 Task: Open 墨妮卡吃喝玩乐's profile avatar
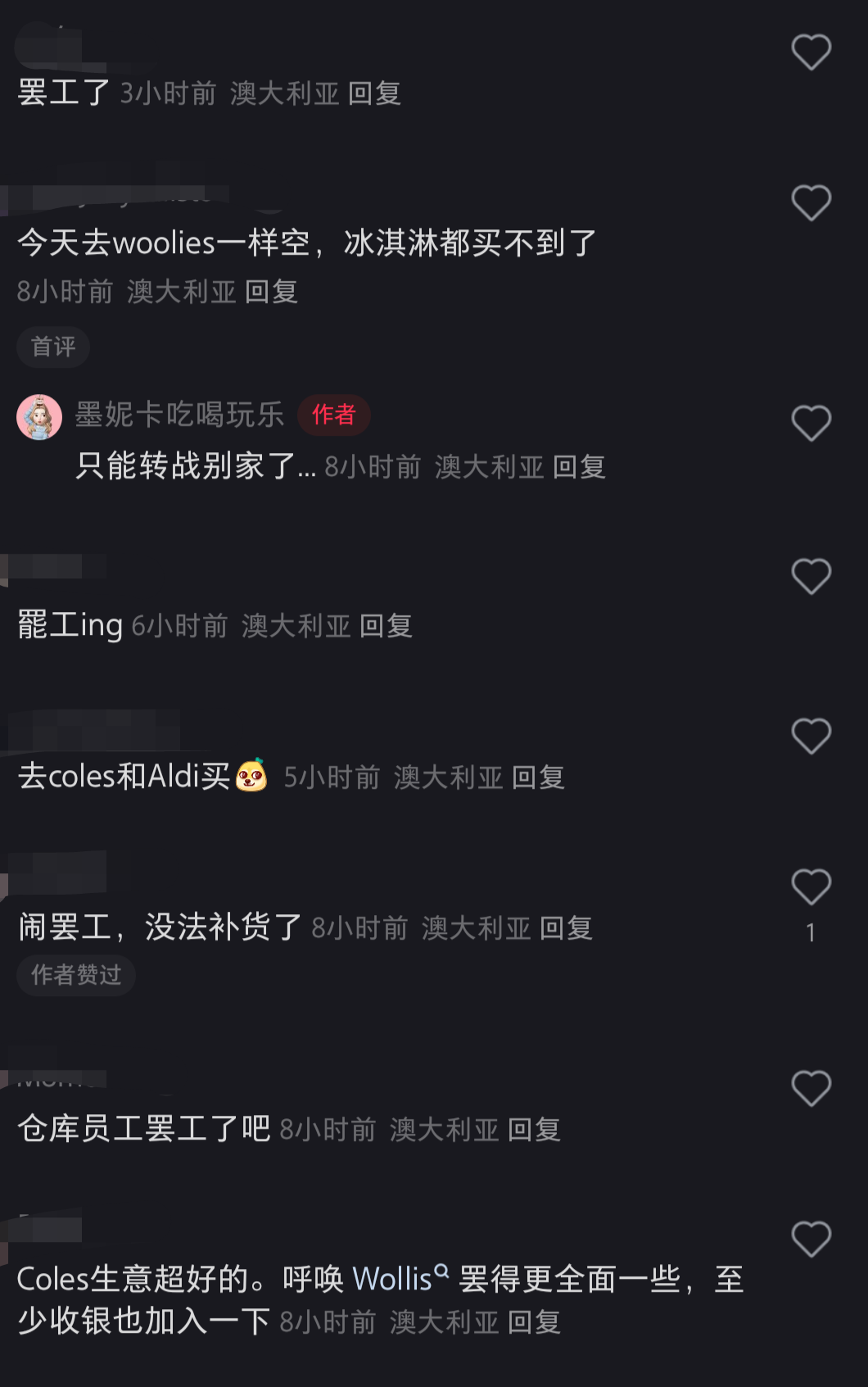39,417
